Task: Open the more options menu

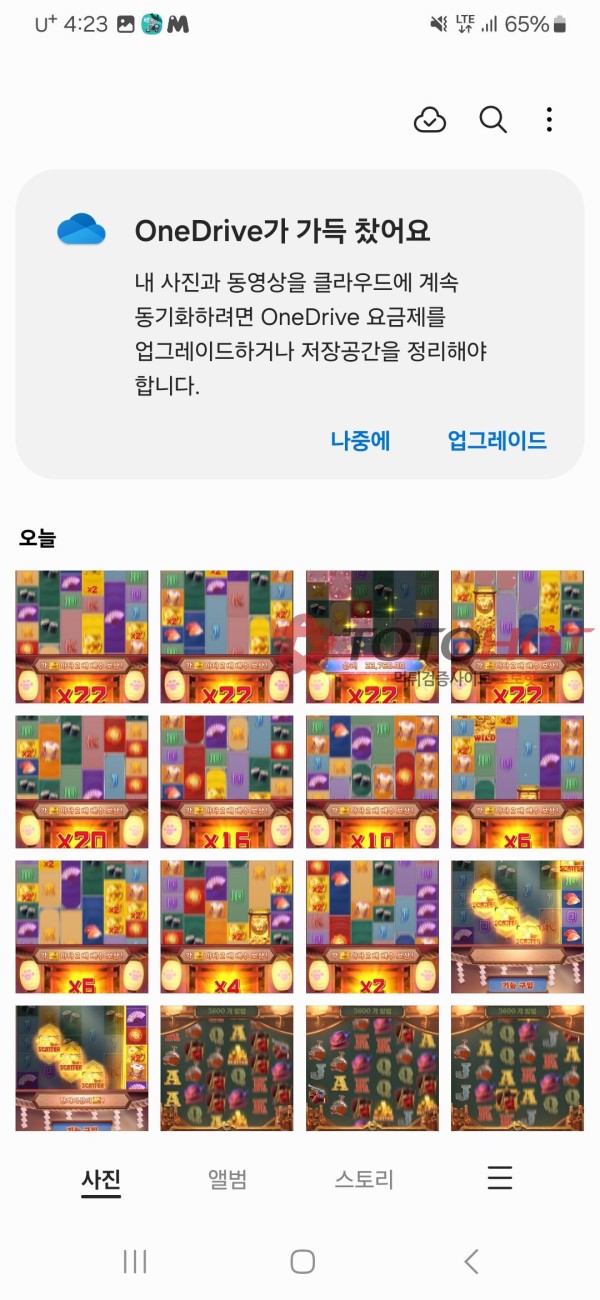Action: (549, 121)
